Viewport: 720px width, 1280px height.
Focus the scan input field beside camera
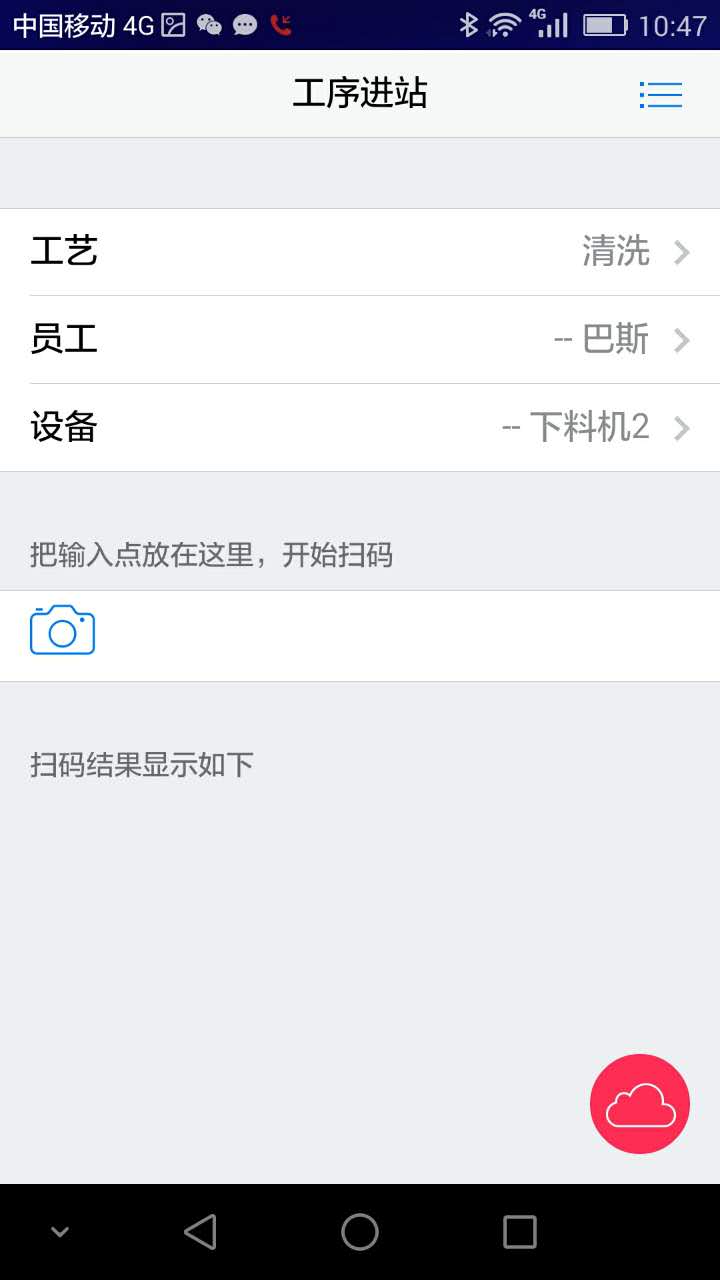400,636
